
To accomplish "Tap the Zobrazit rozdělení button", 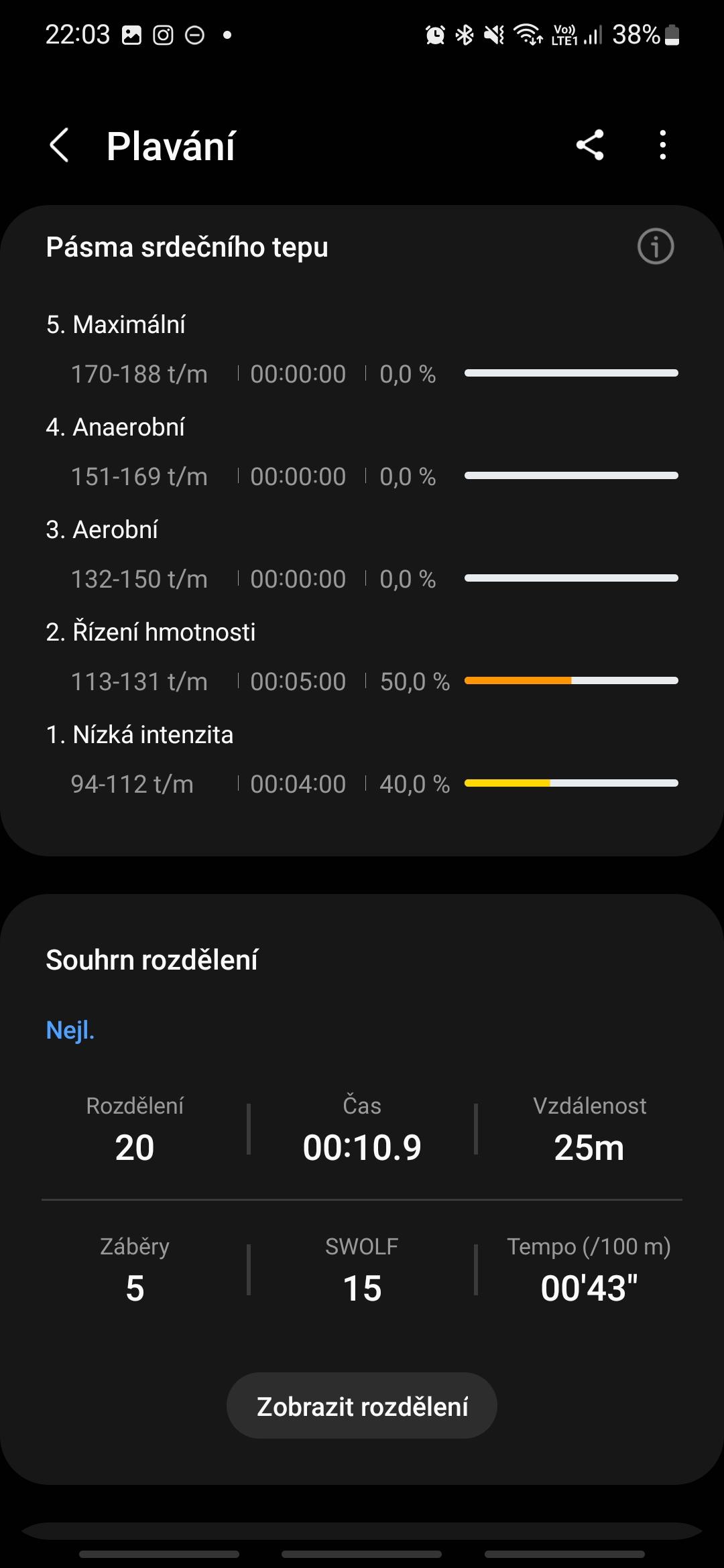I will [362, 1406].
